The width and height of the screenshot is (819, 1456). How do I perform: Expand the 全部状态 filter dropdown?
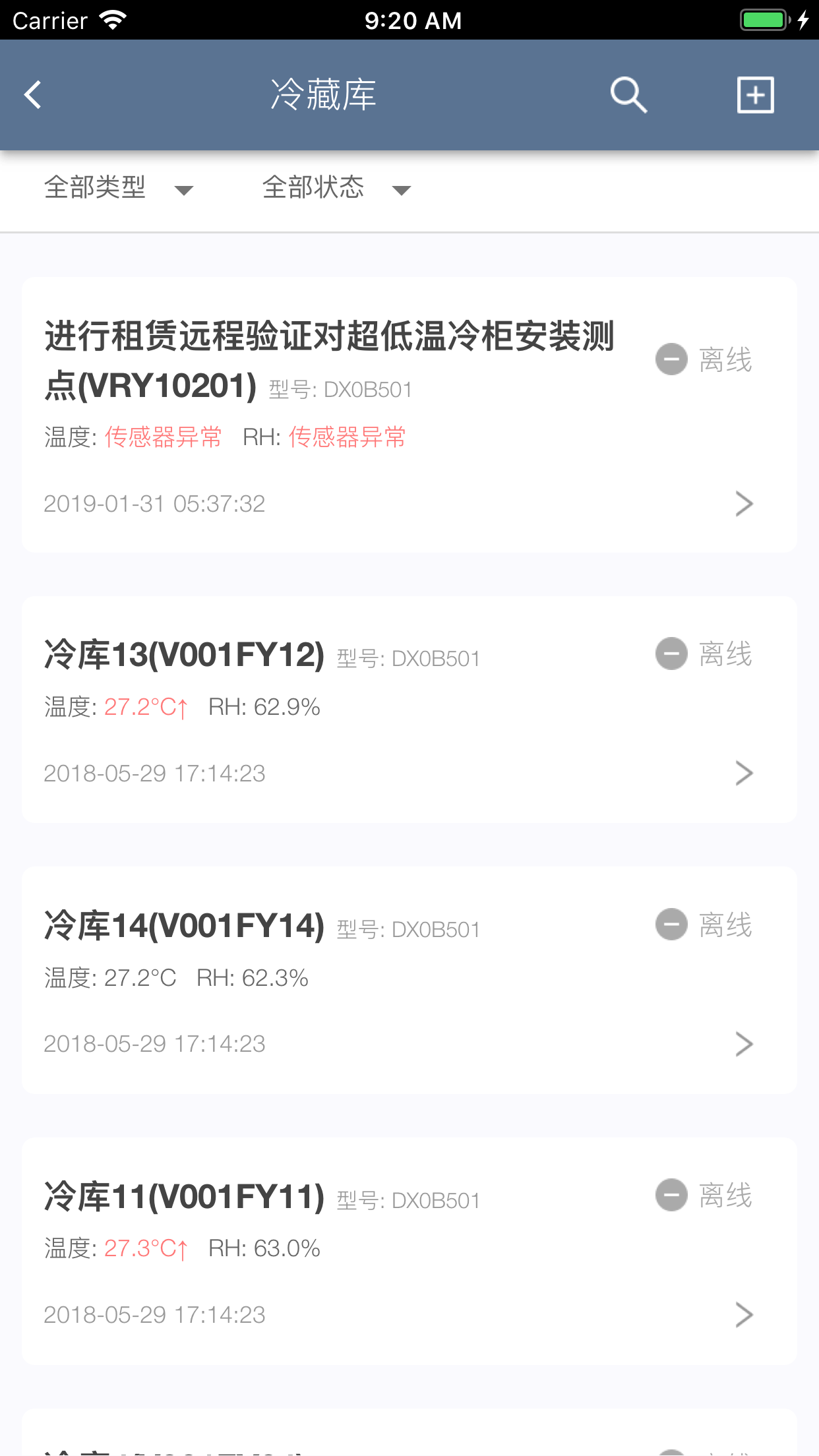point(336,189)
